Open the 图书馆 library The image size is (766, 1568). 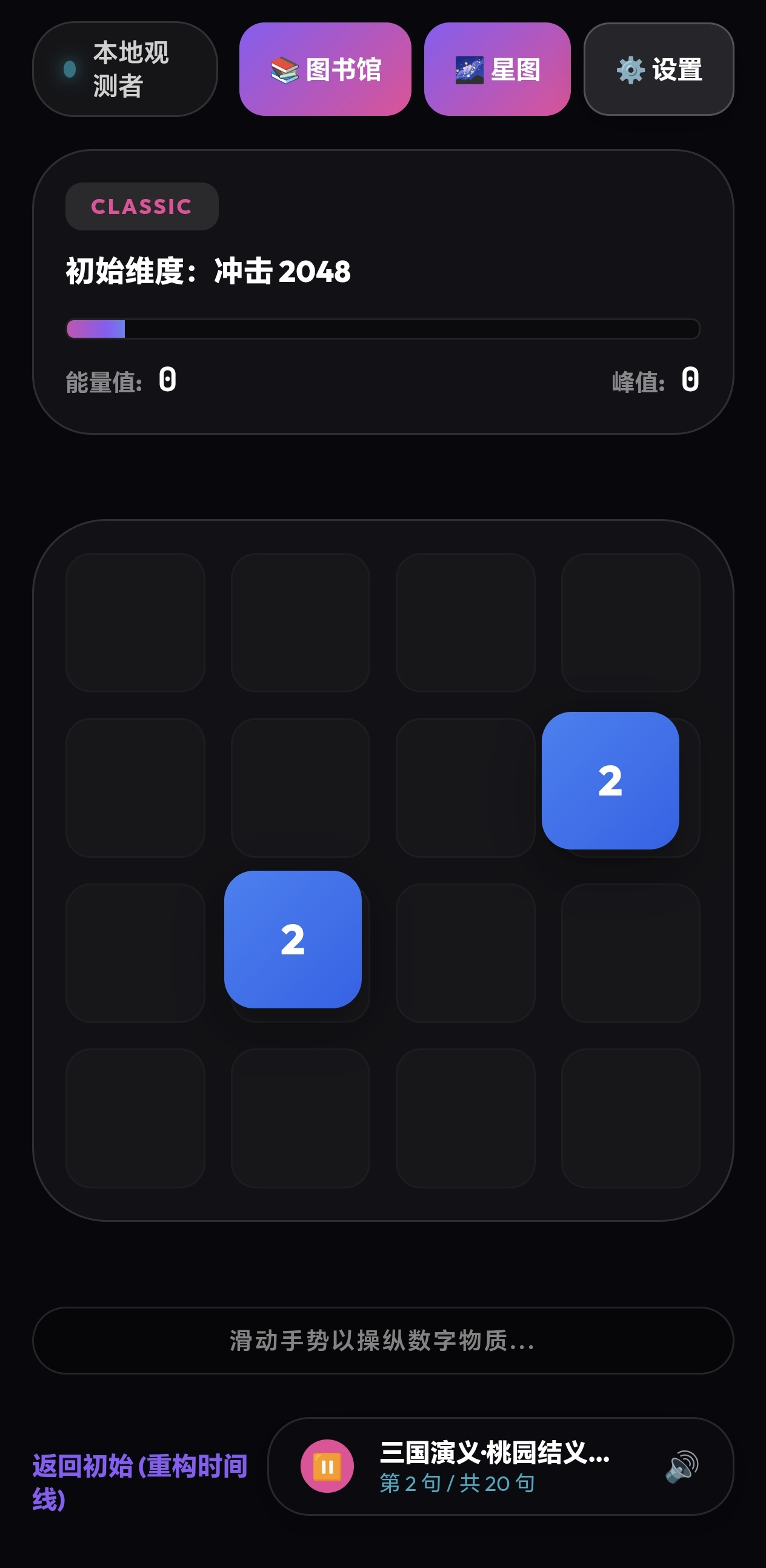(325, 69)
